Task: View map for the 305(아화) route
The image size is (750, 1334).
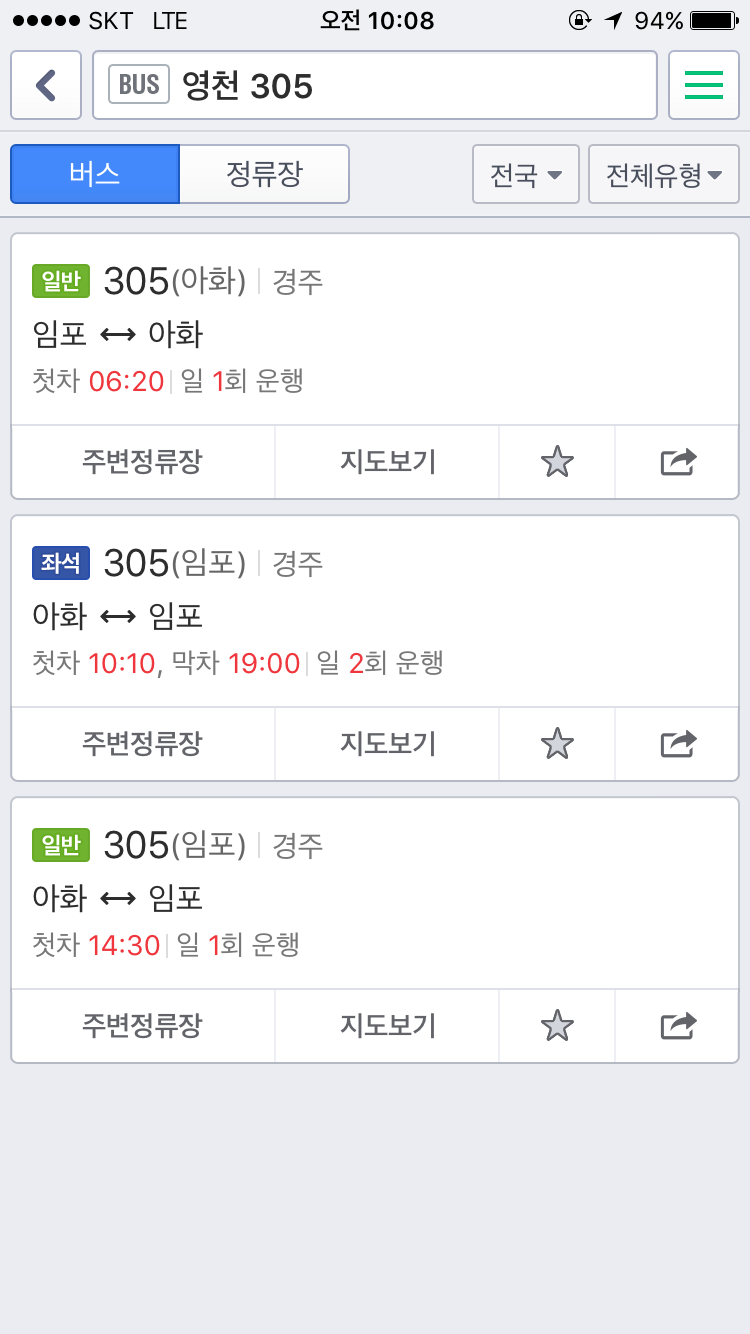Action: coord(387,462)
